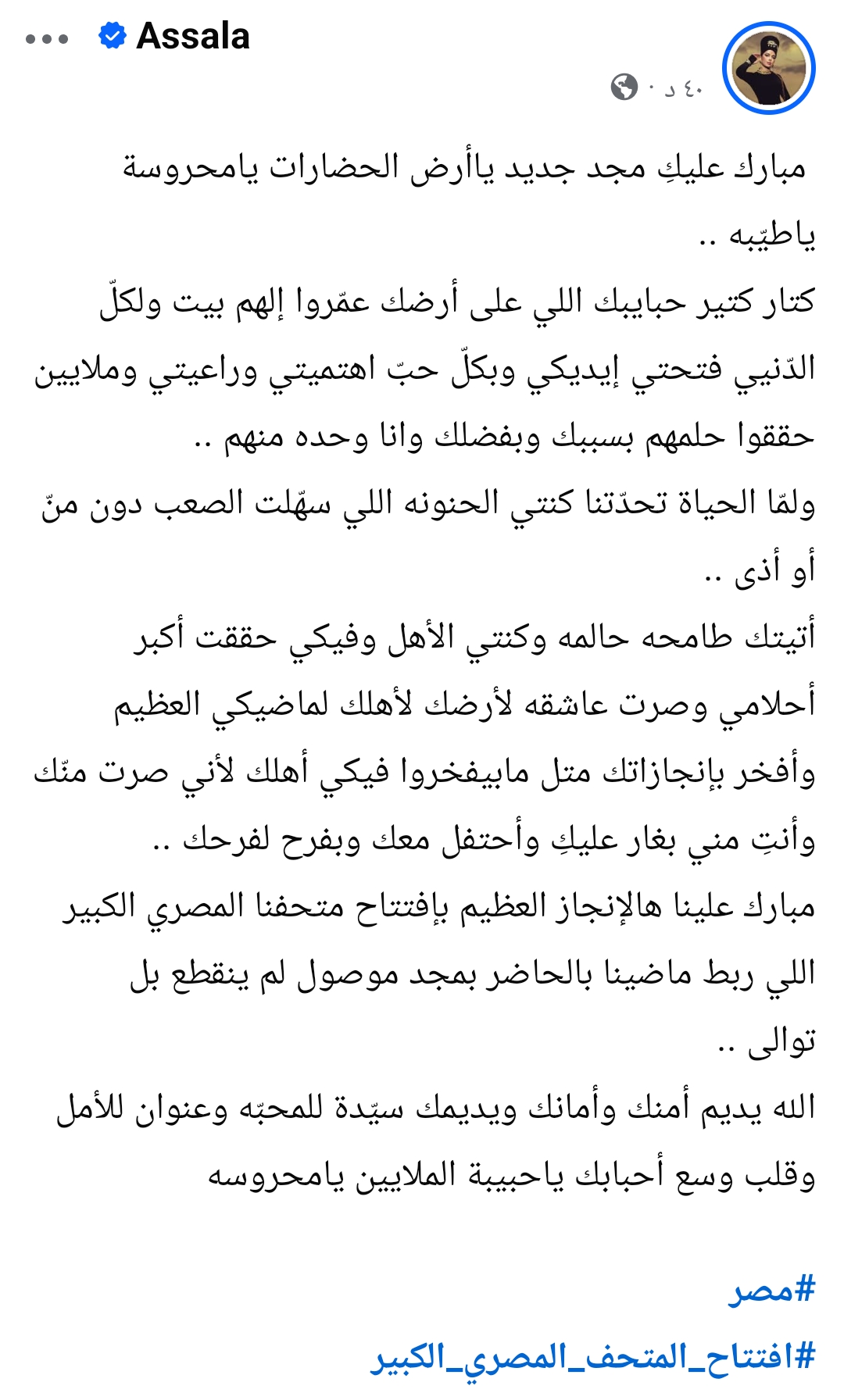Open the #مصر hashtag
844x1400 pixels.
point(771,1289)
